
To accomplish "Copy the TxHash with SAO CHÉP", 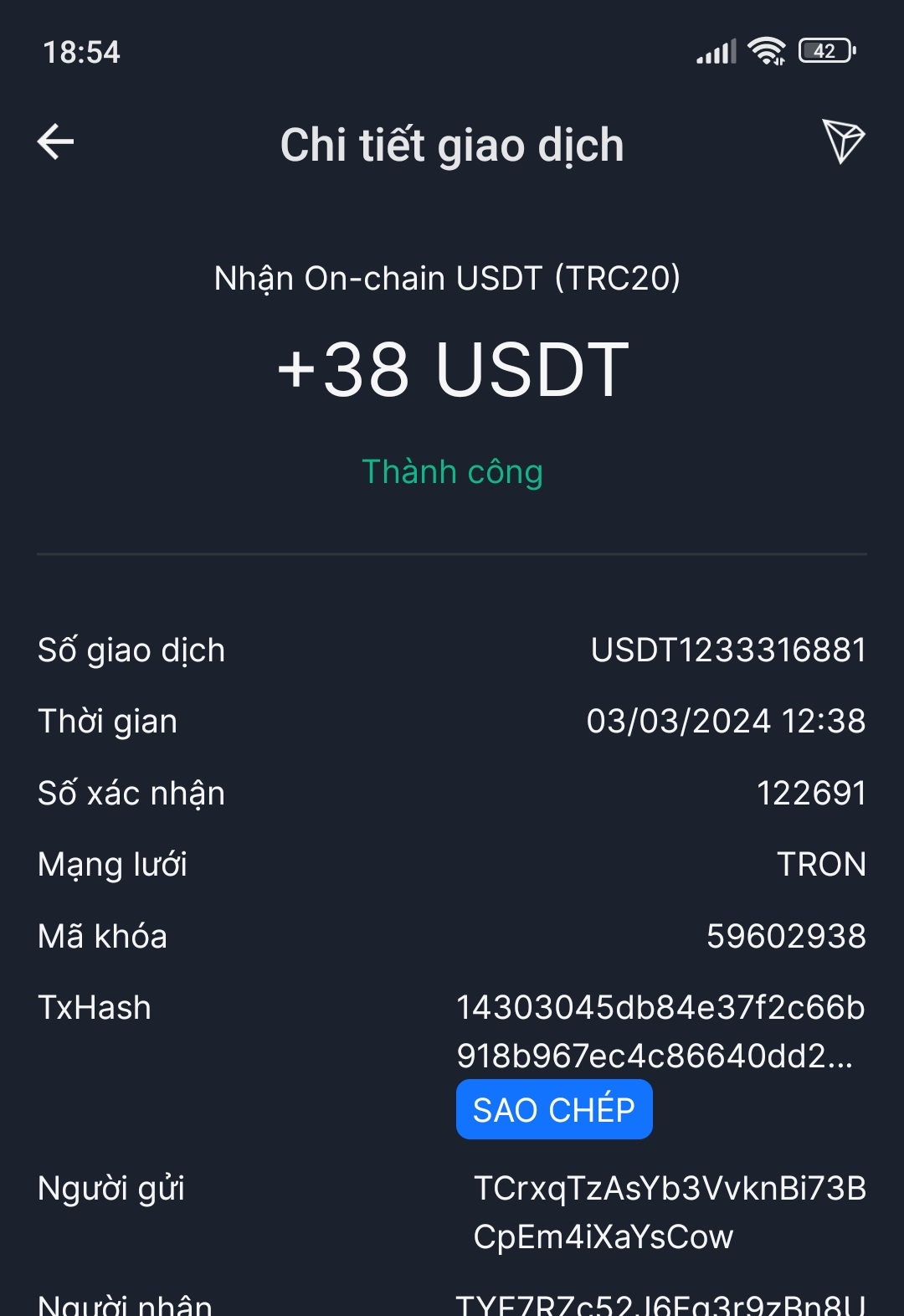I will [554, 1109].
